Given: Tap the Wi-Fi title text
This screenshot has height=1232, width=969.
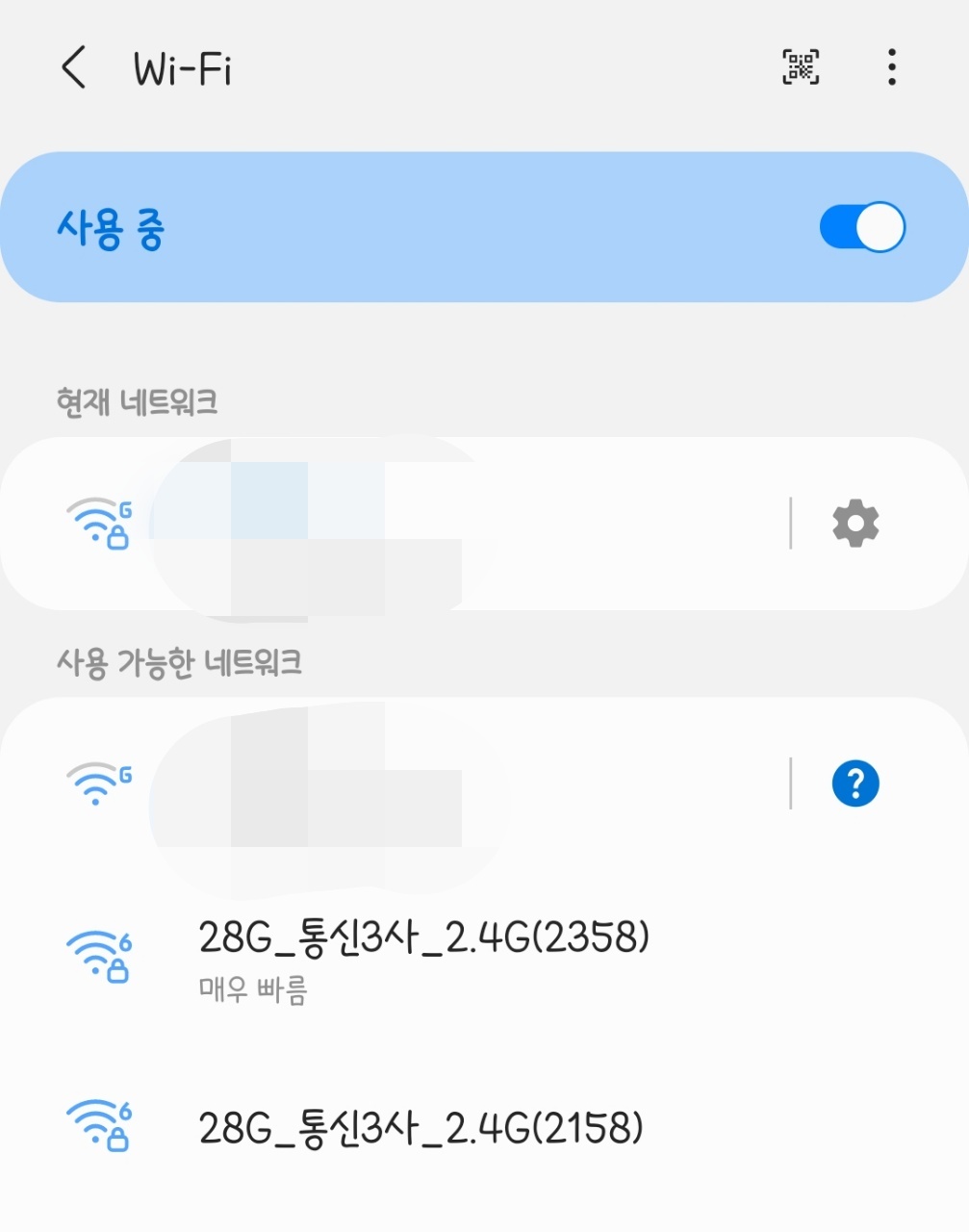Looking at the screenshot, I should (181, 68).
